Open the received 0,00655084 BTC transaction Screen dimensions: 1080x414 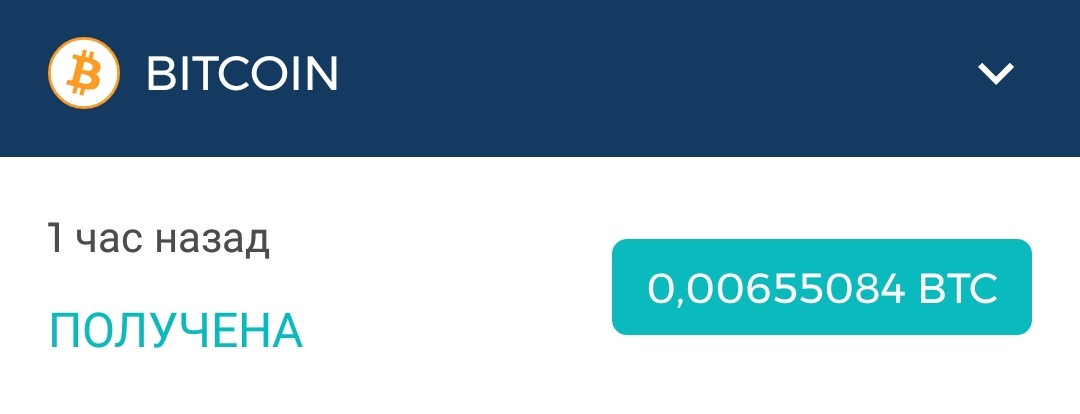pyautogui.click(x=821, y=288)
